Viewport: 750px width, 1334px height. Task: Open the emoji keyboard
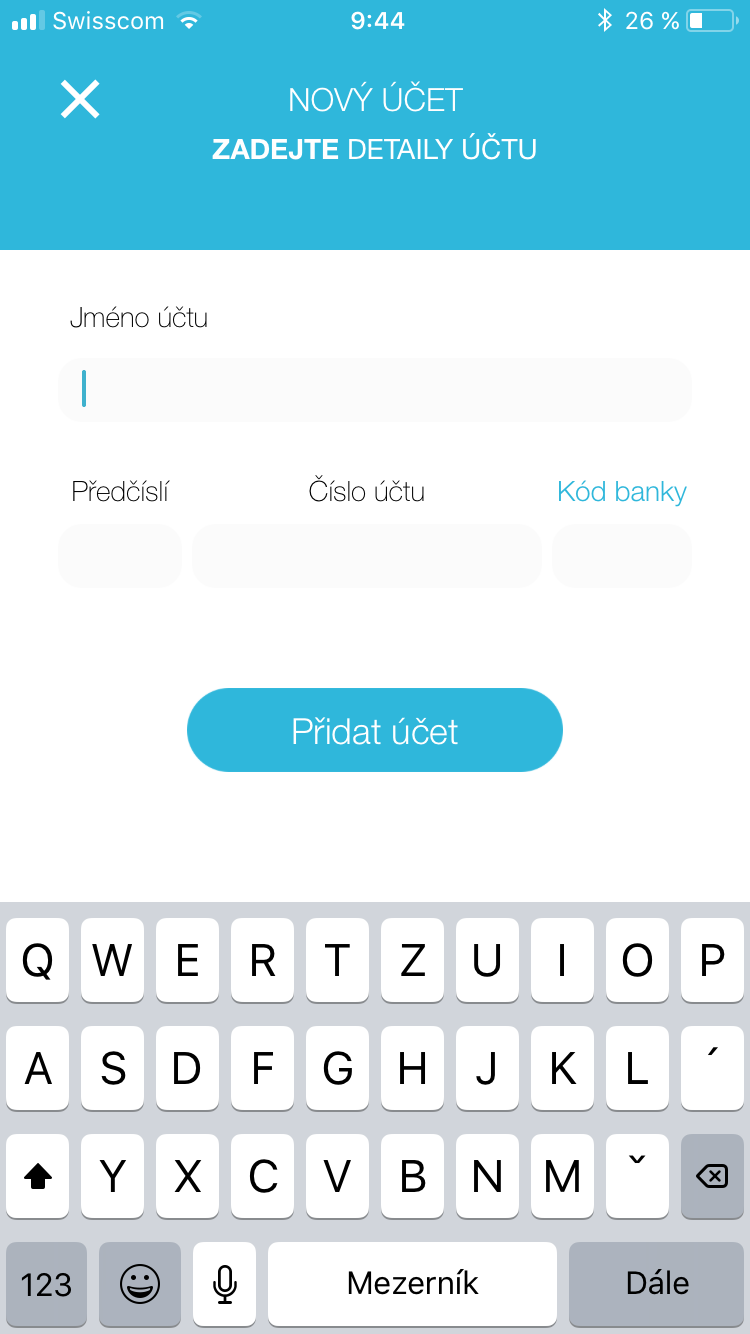click(x=139, y=1283)
